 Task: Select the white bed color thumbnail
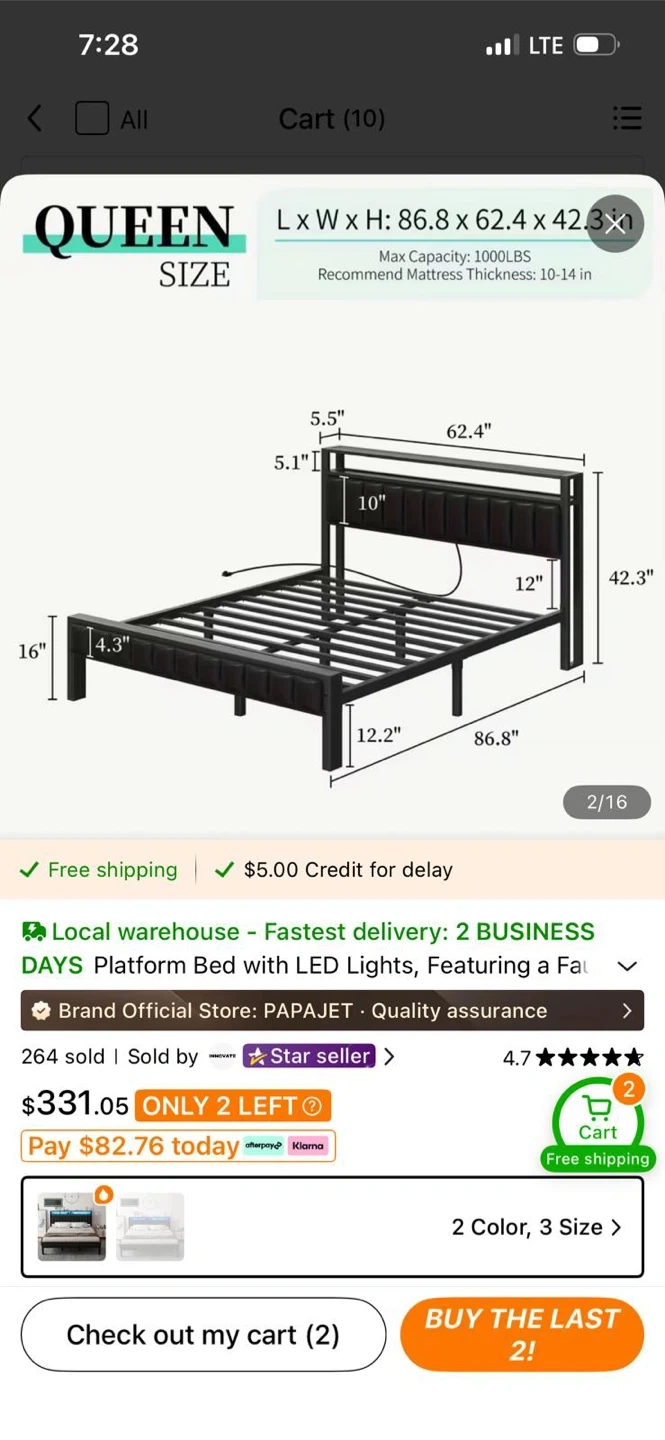[x=150, y=1227]
